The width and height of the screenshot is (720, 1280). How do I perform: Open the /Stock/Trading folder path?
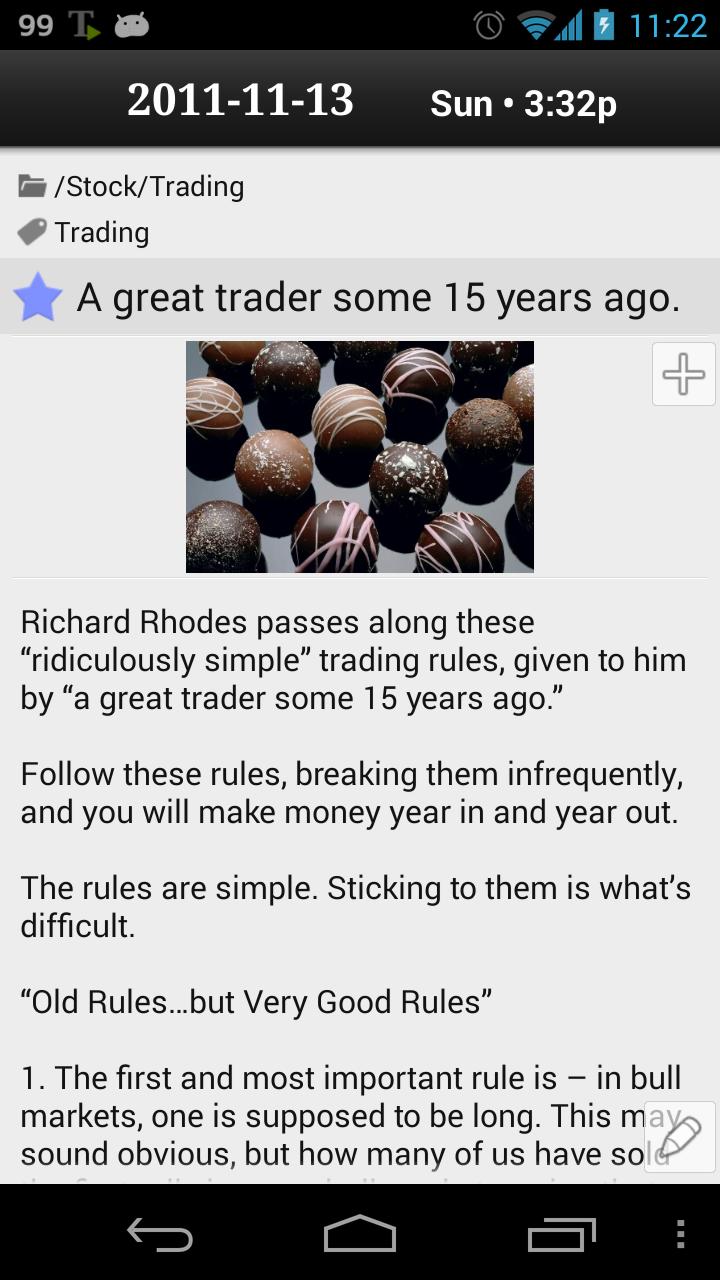coord(148,187)
